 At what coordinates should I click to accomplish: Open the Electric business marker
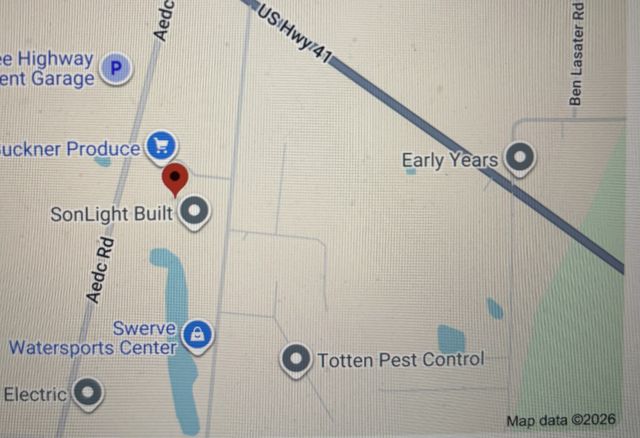pos(89,392)
